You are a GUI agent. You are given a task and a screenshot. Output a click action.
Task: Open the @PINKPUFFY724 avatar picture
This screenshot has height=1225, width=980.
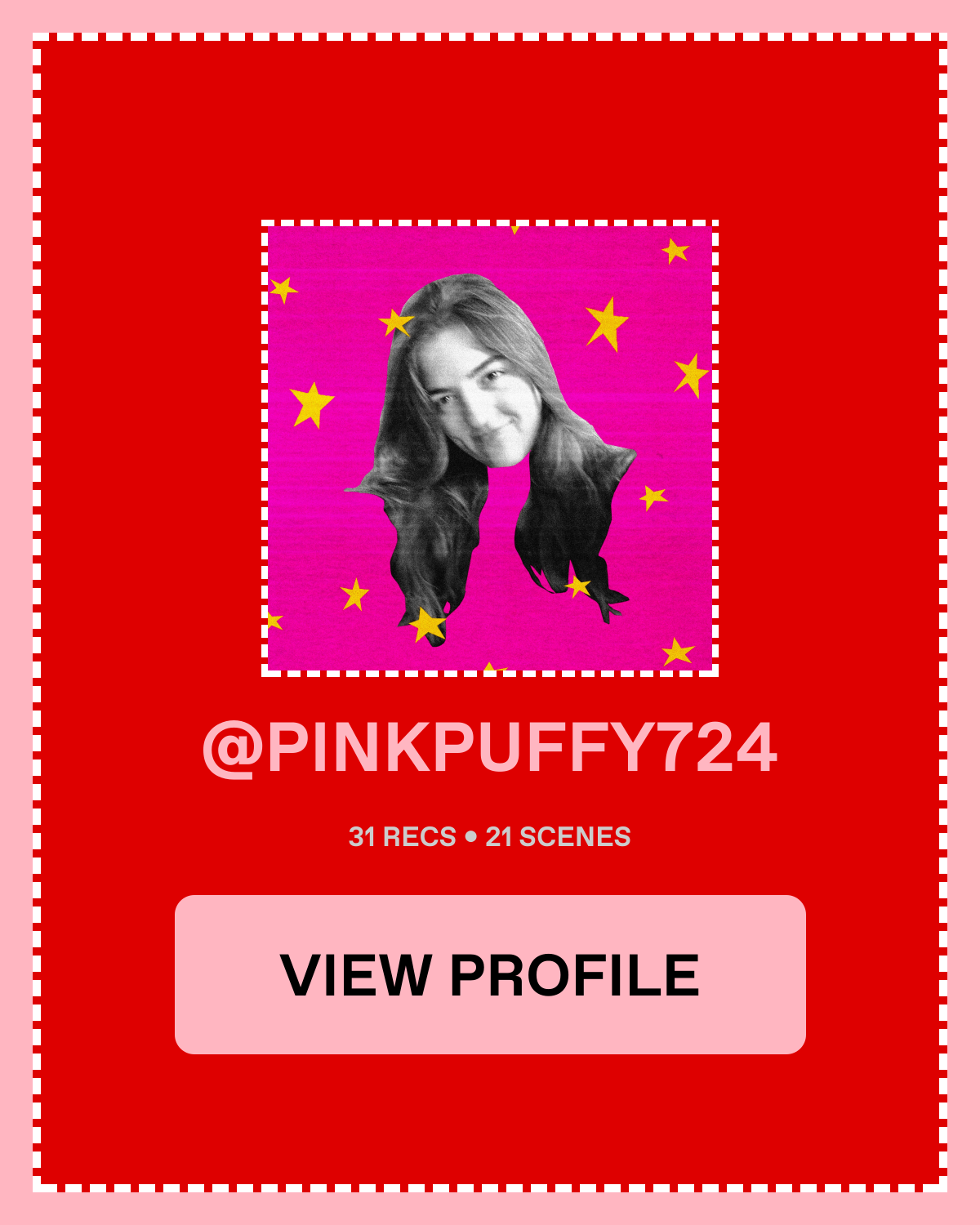[490, 448]
